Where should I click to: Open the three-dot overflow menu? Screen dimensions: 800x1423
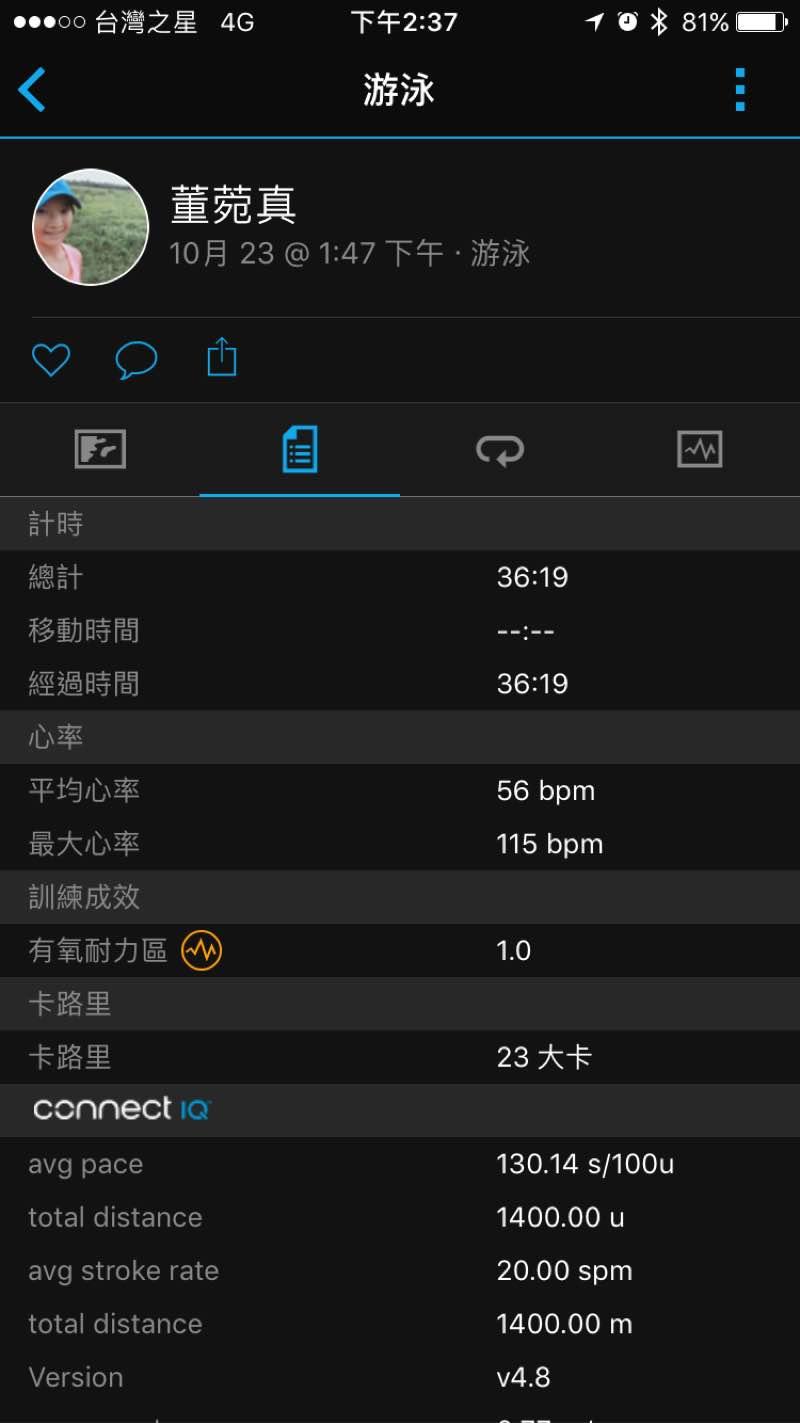740,90
